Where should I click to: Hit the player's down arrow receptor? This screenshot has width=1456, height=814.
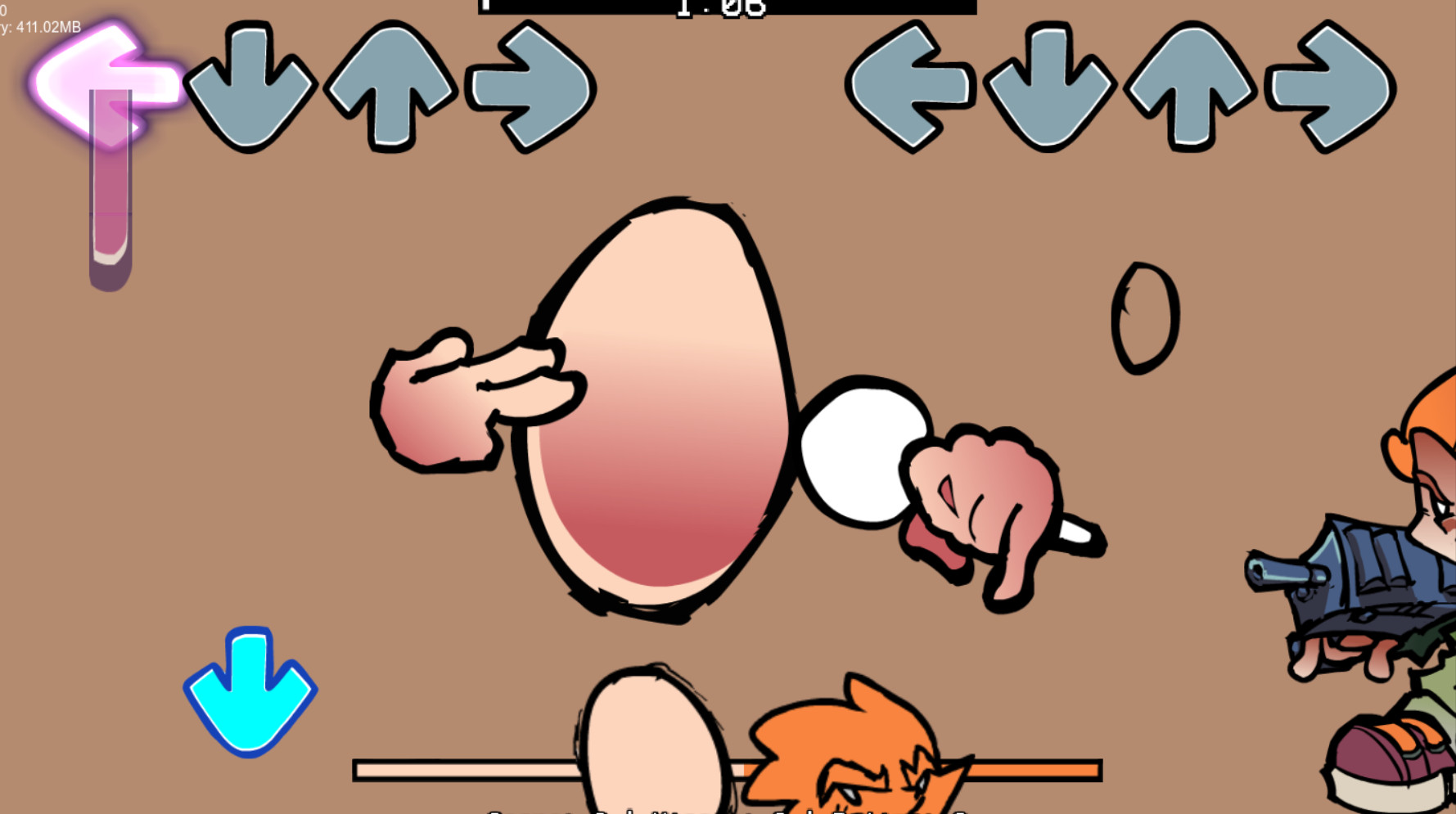pyautogui.click(x=1049, y=87)
